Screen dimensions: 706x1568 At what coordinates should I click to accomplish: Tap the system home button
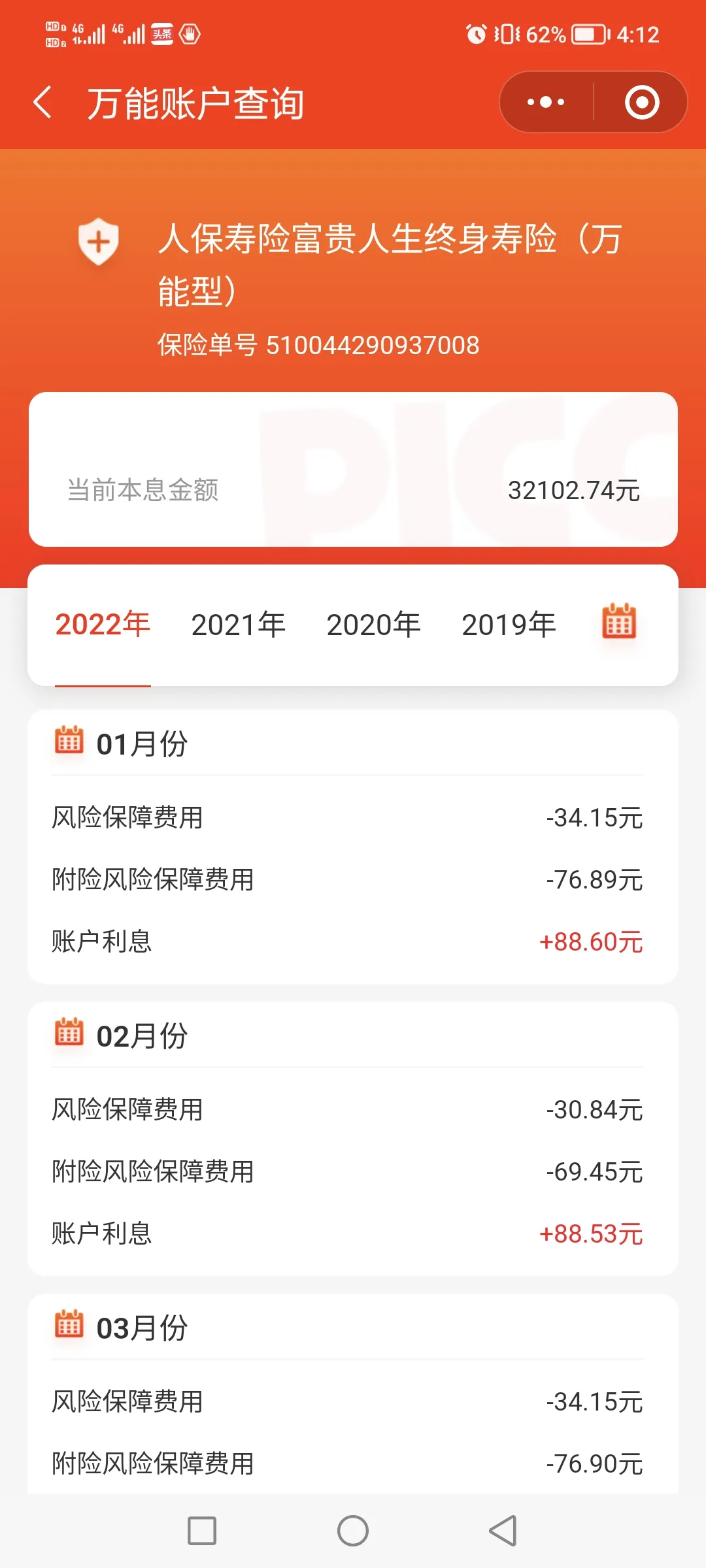click(353, 1531)
